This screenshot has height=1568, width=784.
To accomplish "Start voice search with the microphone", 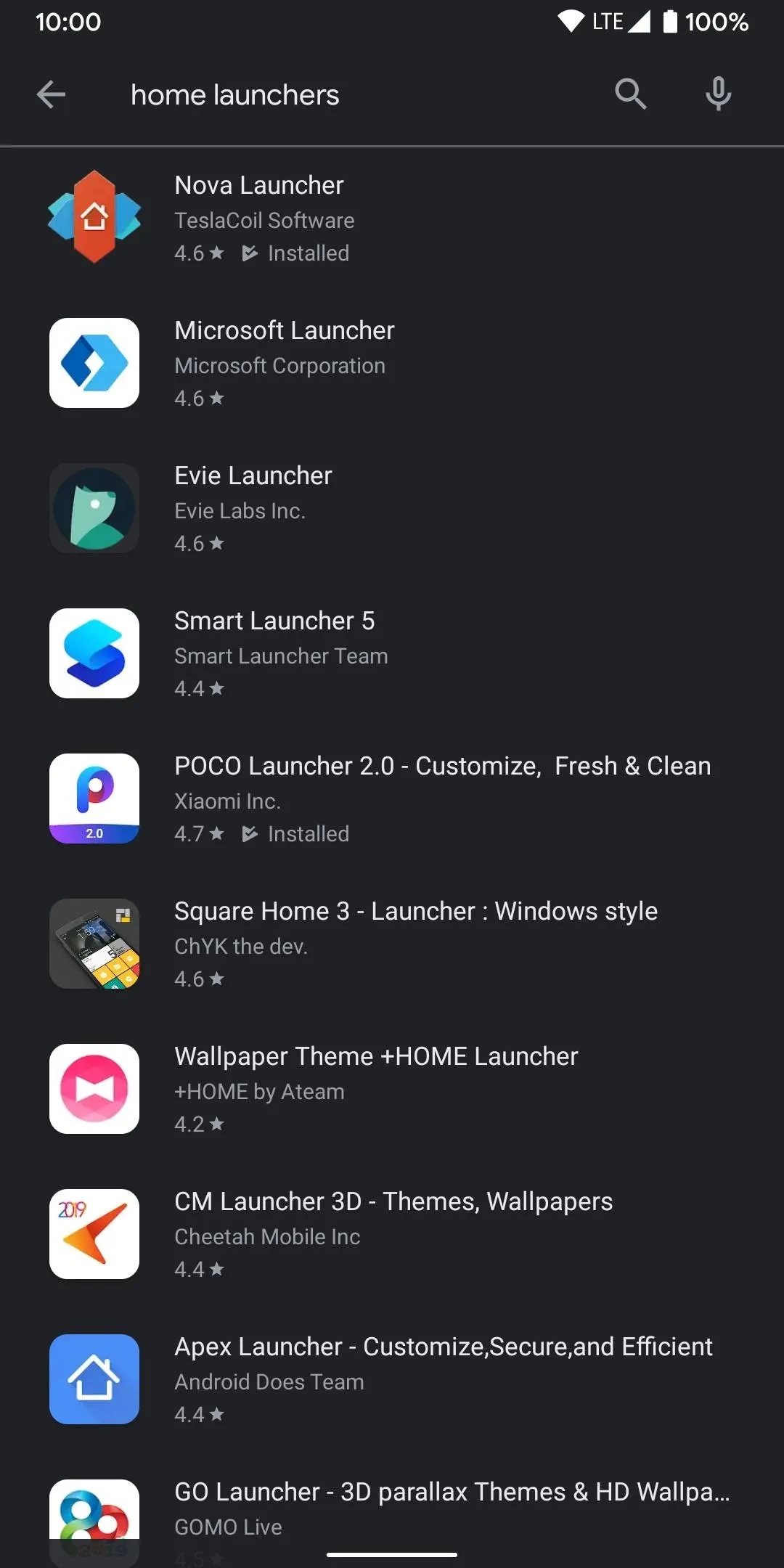I will (718, 94).
